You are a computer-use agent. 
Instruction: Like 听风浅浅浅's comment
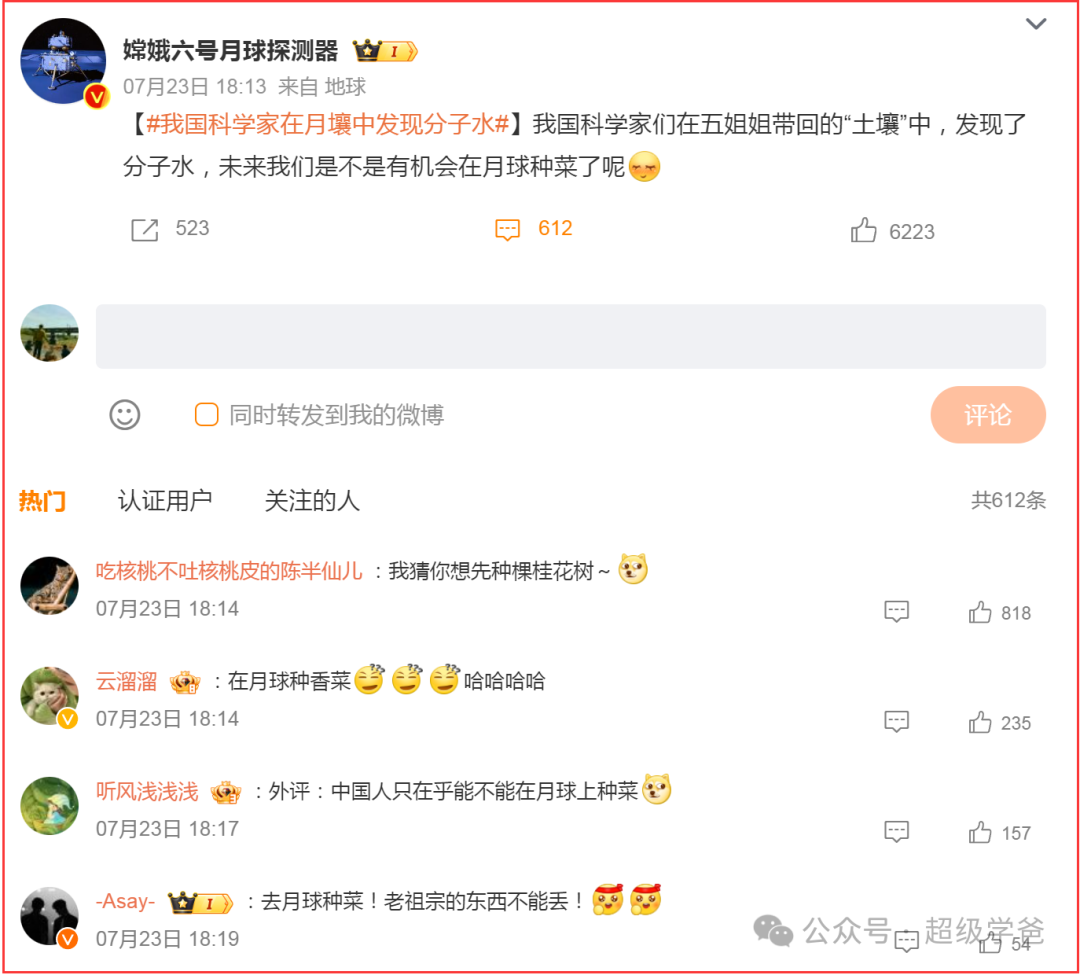(x=980, y=832)
